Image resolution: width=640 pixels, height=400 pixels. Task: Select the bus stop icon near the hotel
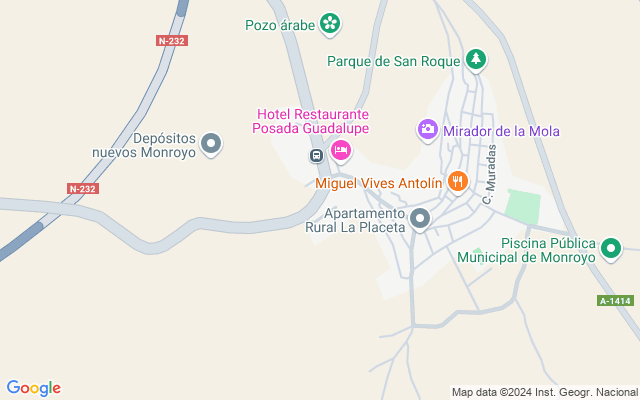click(x=316, y=155)
